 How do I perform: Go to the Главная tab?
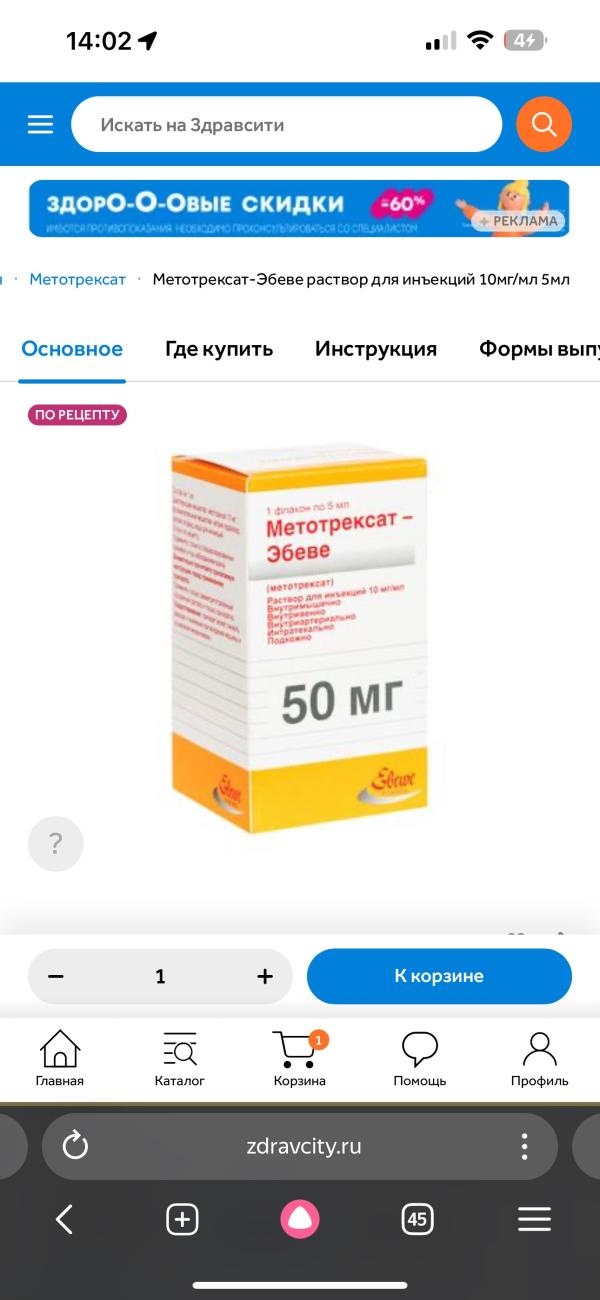pyautogui.click(x=60, y=1059)
